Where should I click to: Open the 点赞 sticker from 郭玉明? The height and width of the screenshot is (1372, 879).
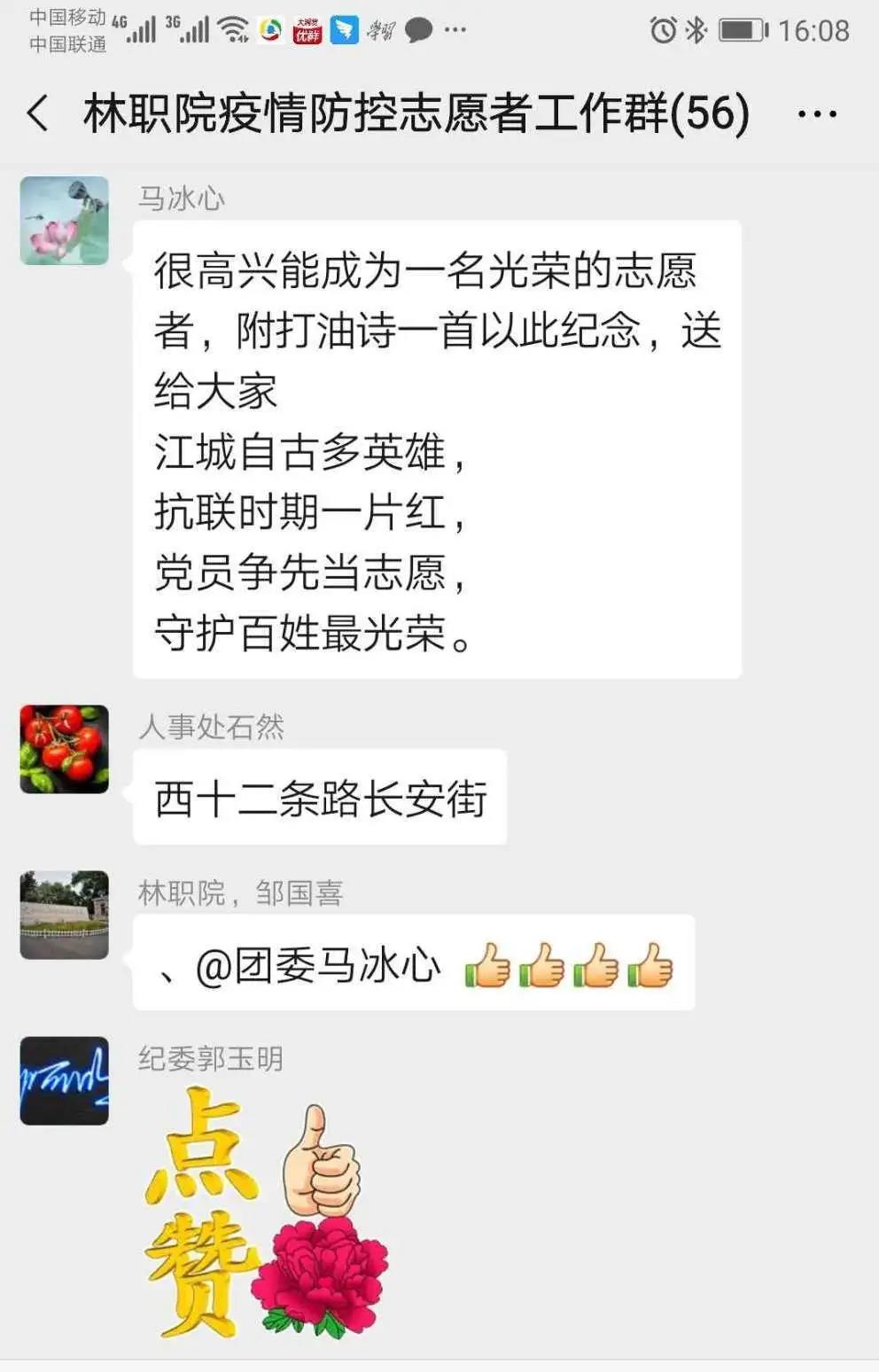point(266,1212)
